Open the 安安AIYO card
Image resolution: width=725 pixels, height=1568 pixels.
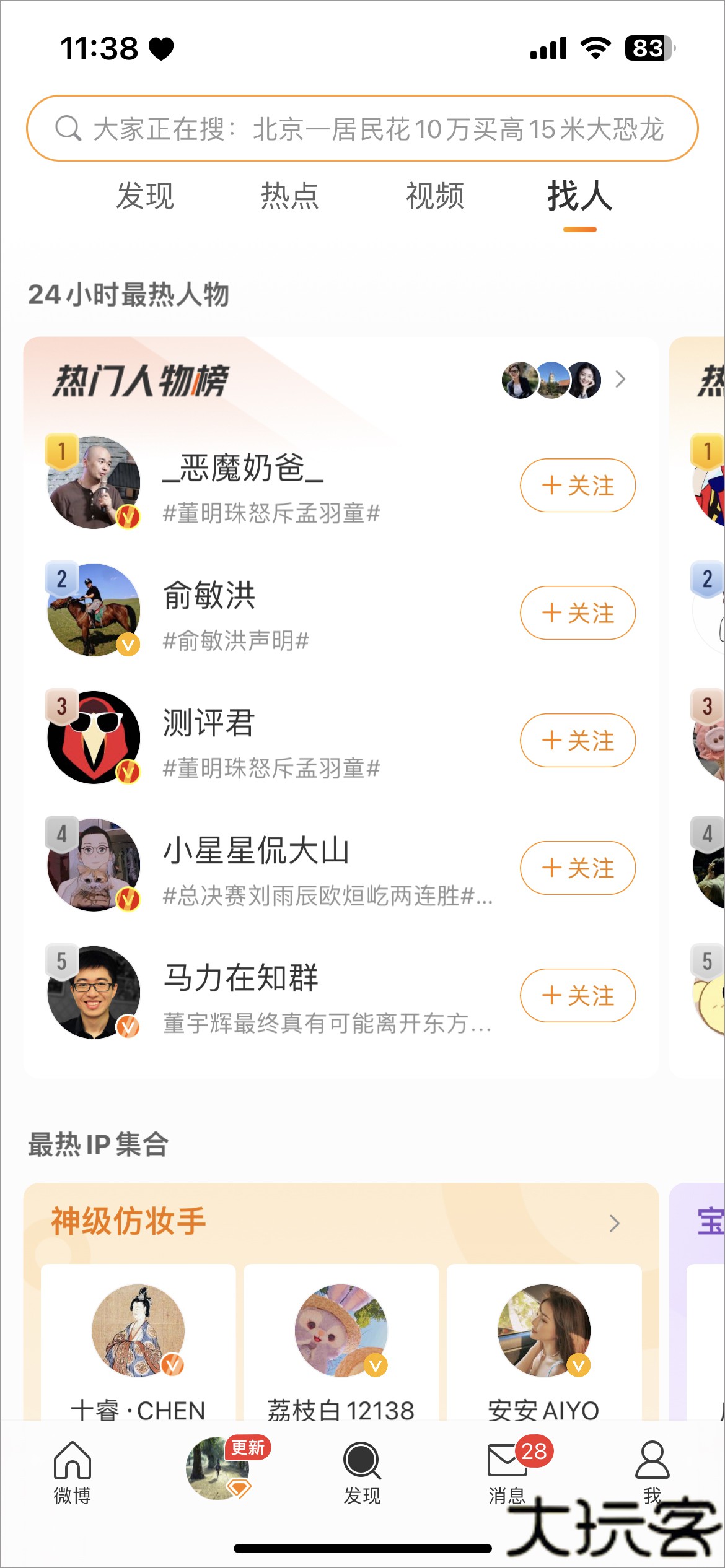pyautogui.click(x=543, y=1344)
